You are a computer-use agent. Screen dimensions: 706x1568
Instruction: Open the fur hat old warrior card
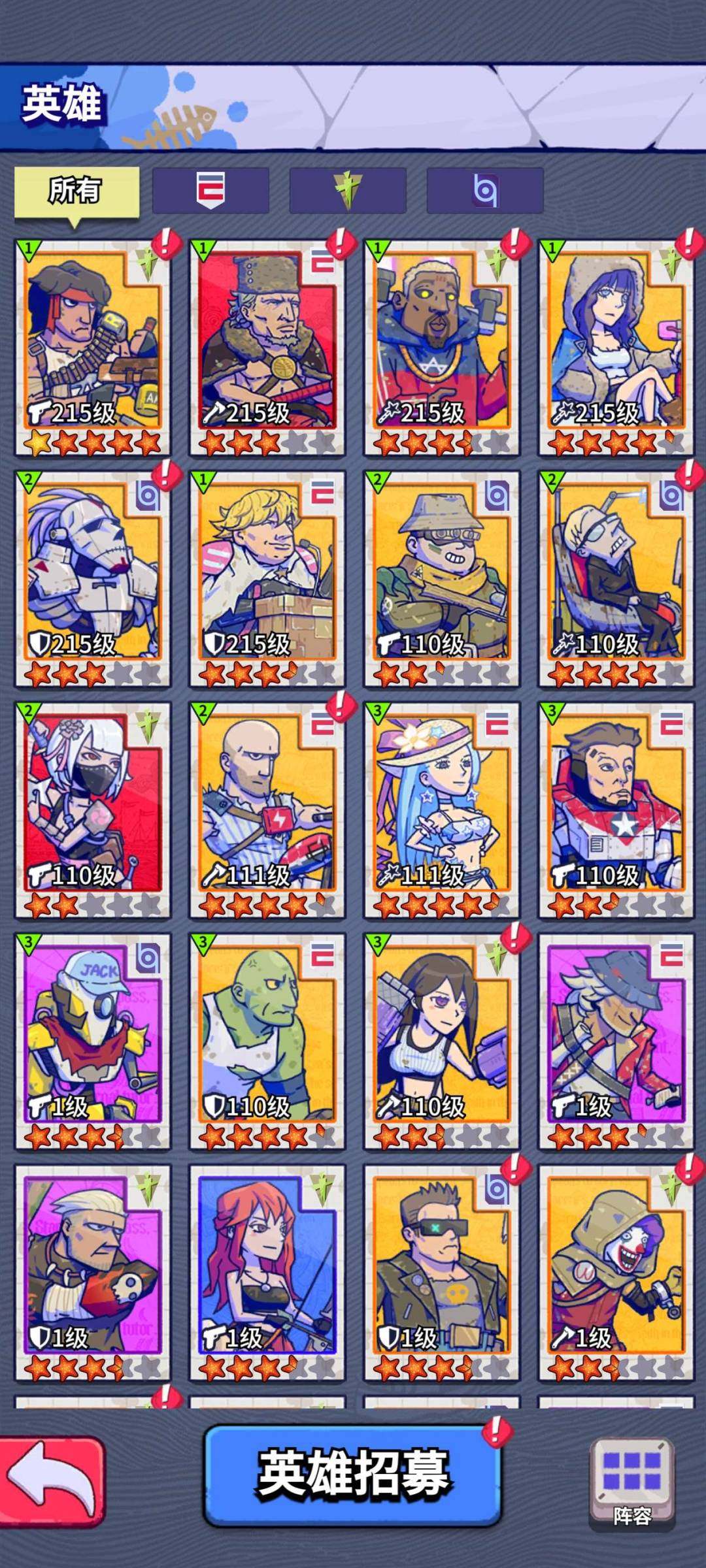tap(267, 348)
